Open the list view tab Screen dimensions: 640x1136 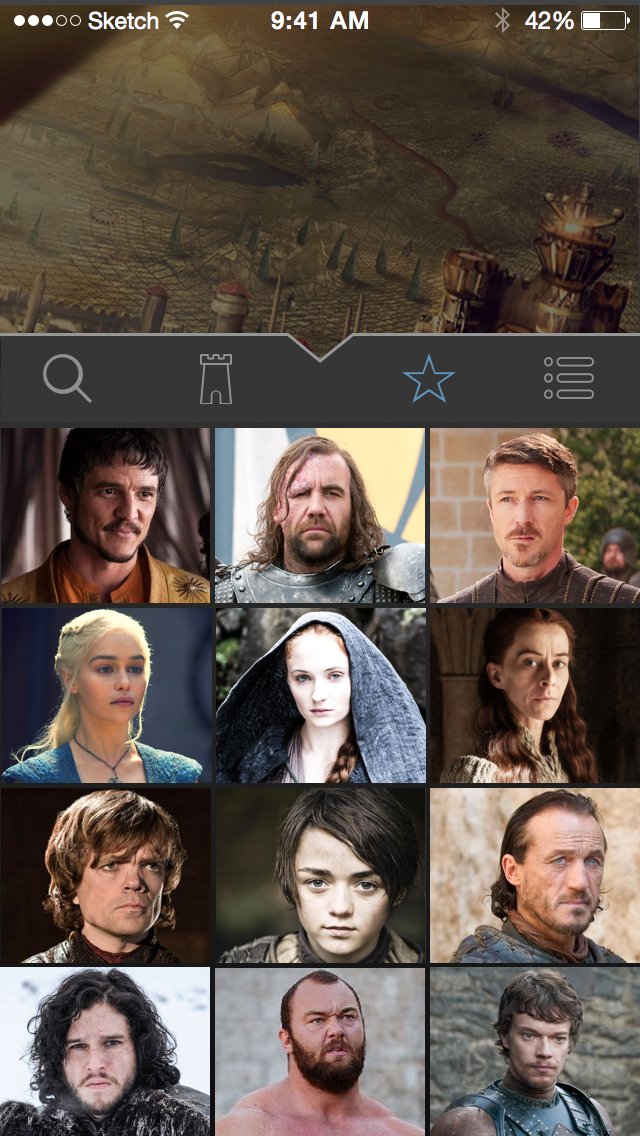569,379
